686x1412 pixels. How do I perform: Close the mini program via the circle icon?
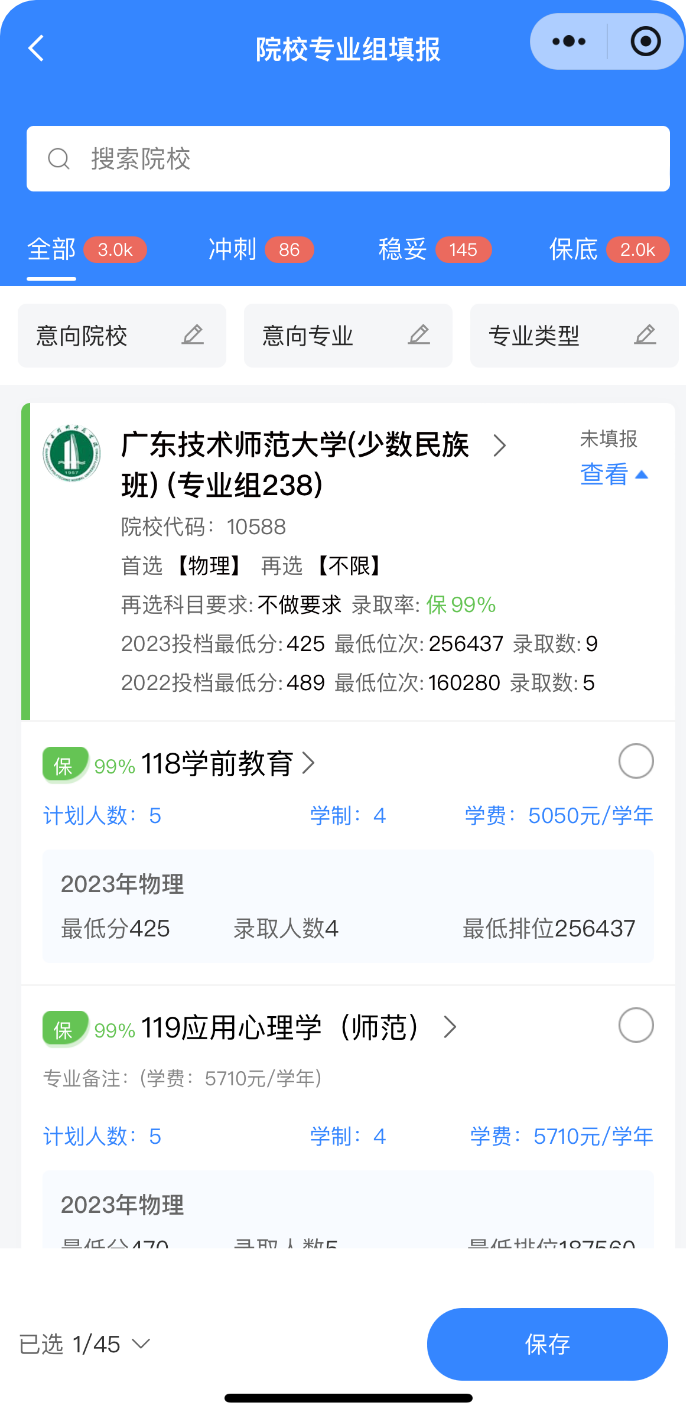[x=646, y=42]
